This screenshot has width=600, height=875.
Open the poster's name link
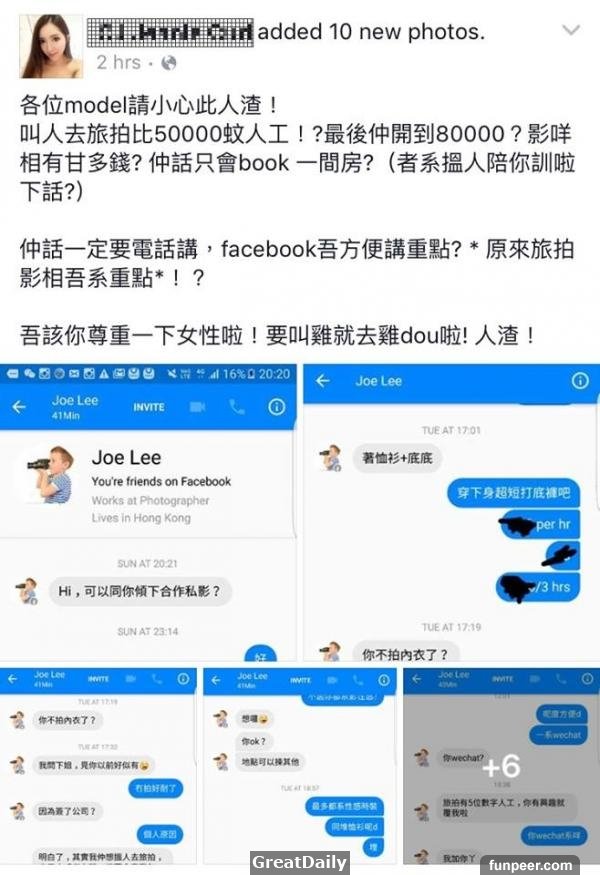pyautogui.click(x=170, y=30)
